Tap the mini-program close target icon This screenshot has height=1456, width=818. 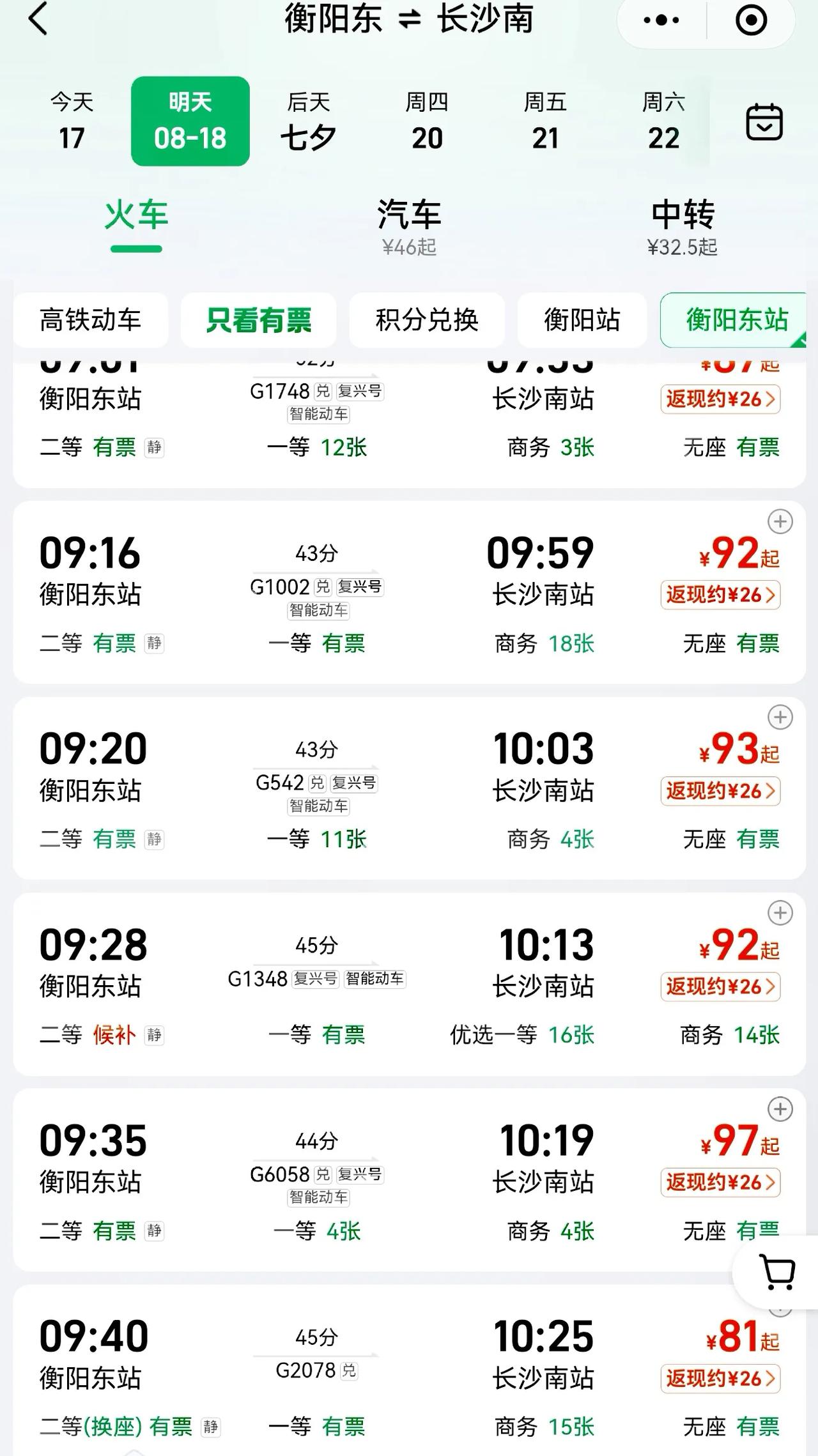point(752,20)
